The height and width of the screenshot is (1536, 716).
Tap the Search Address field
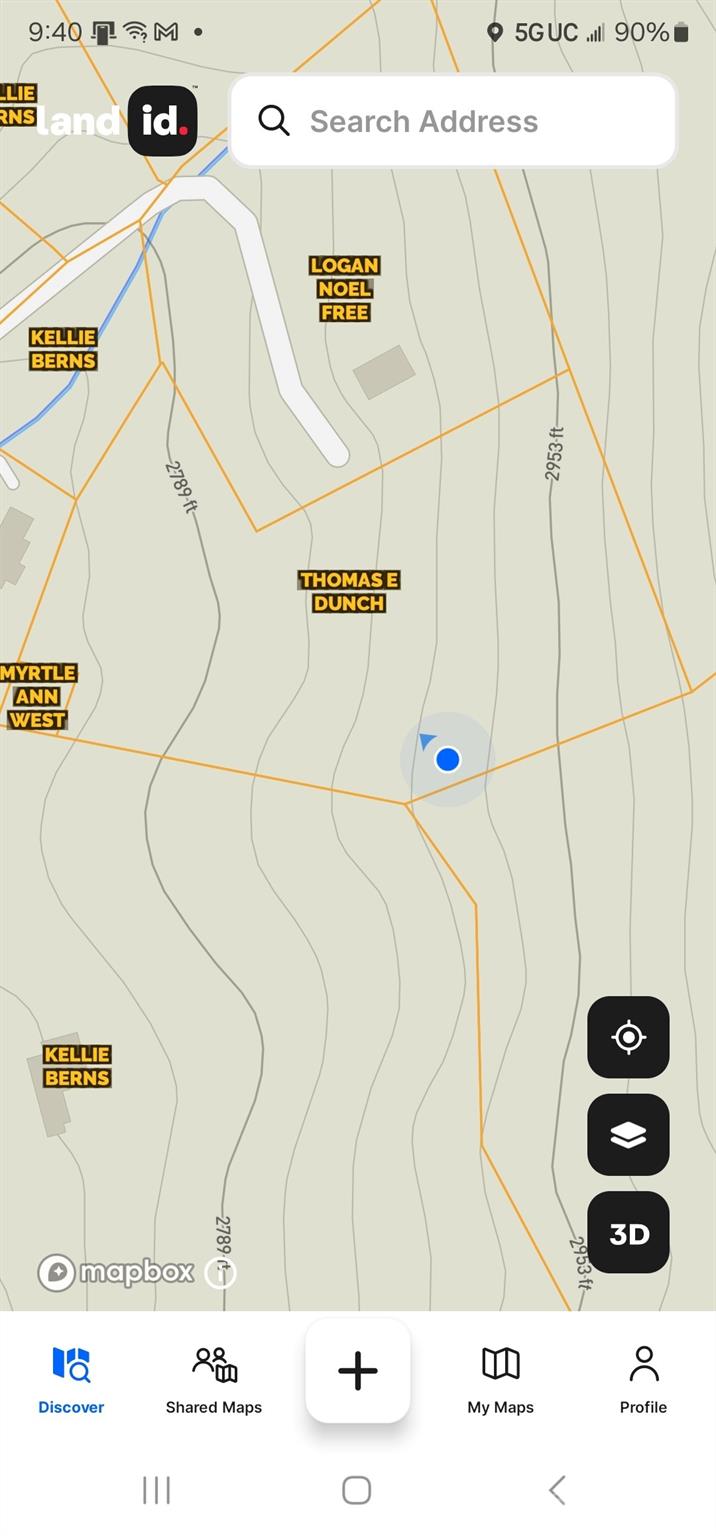pos(453,121)
